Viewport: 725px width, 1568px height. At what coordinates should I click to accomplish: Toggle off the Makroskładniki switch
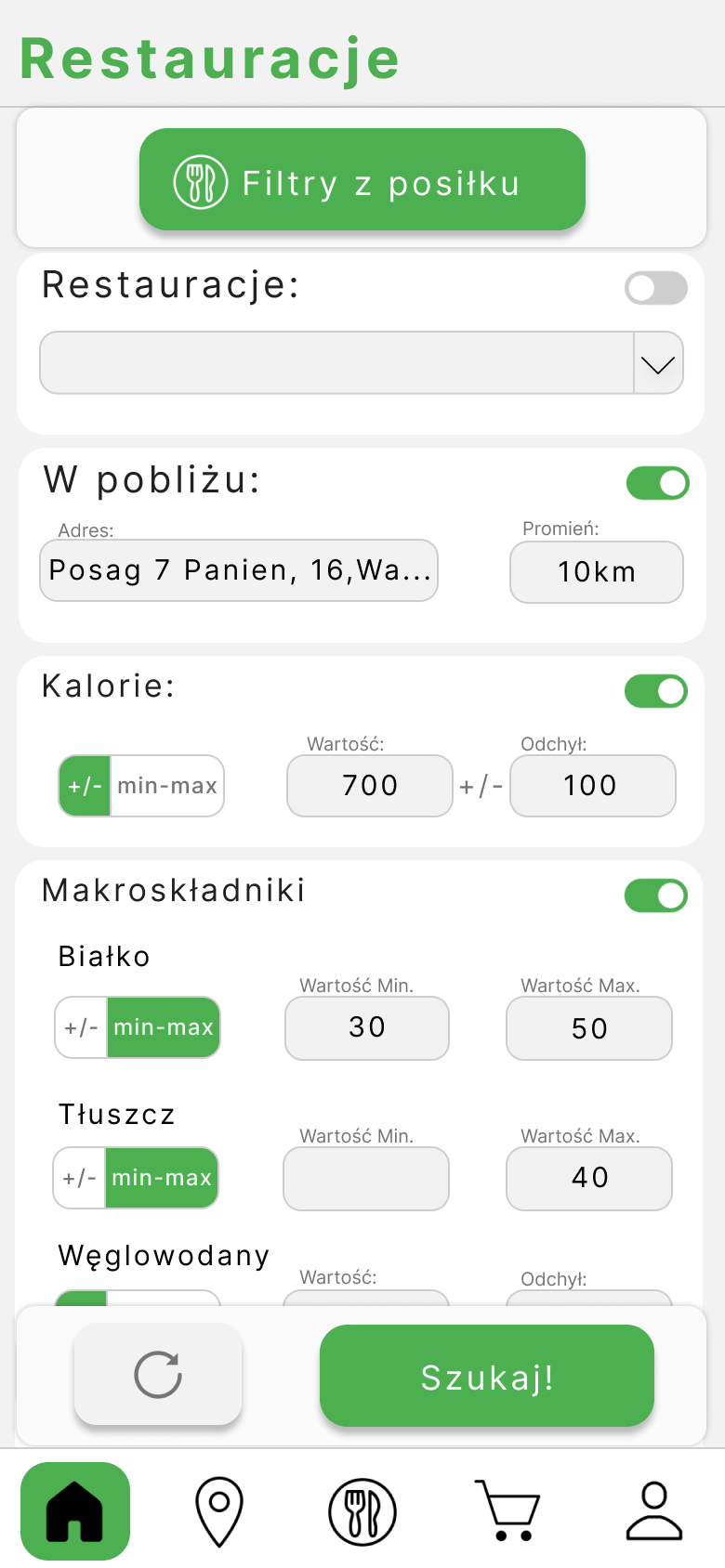(x=656, y=895)
